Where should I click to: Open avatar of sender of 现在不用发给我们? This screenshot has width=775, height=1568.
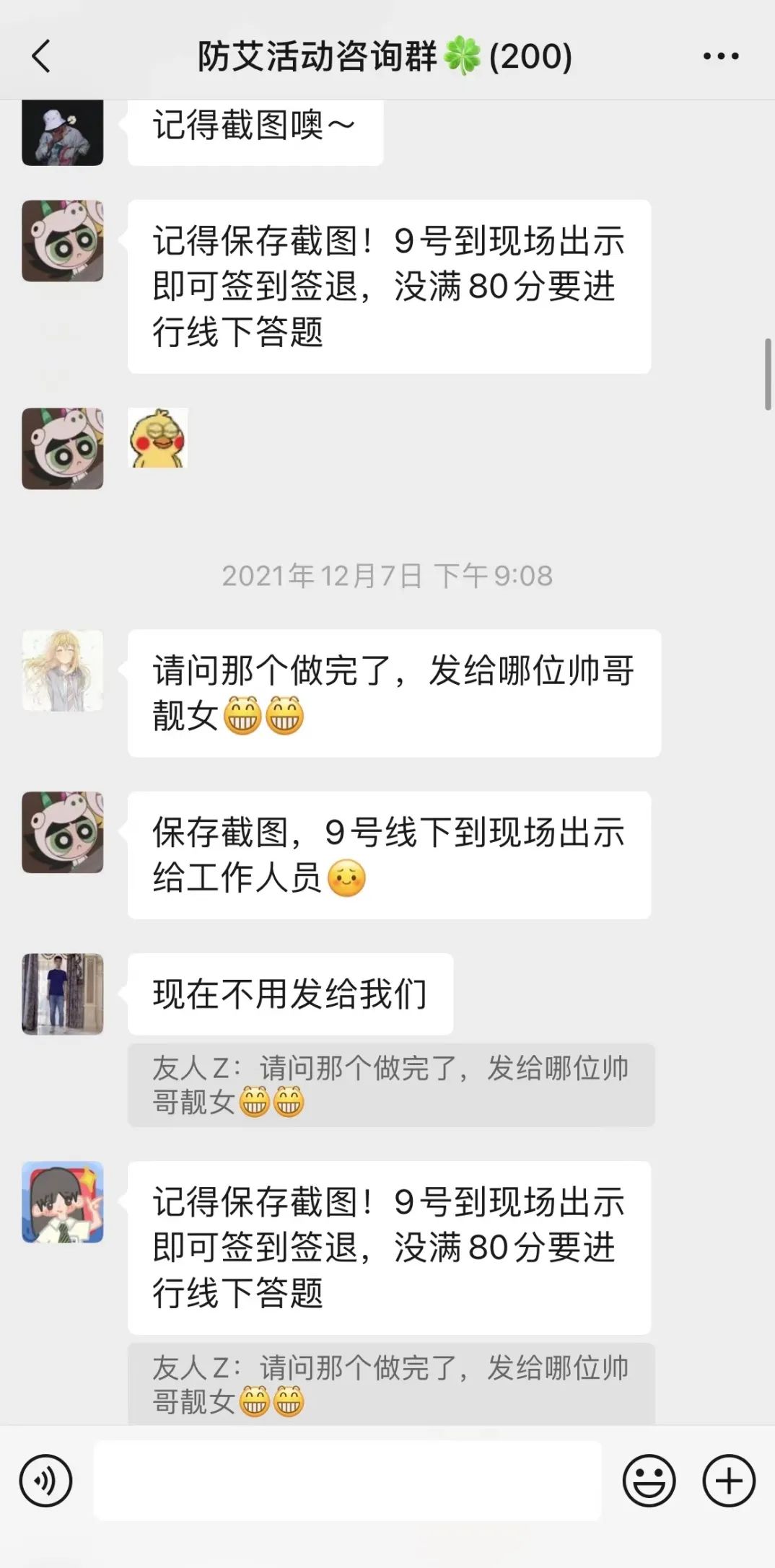point(63,994)
